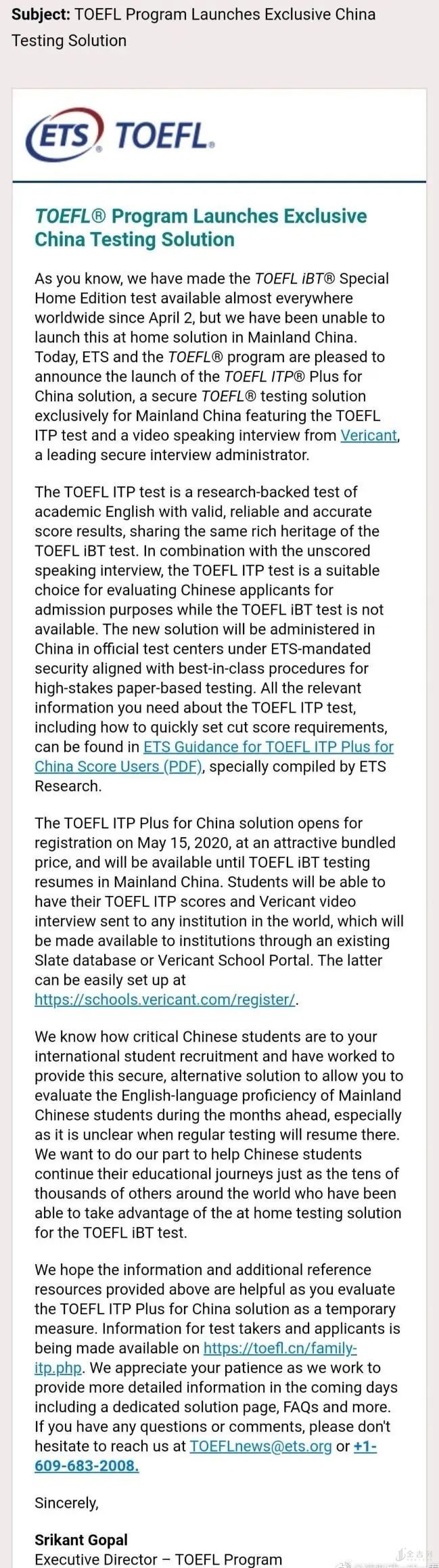
Task: Open ETS Guidance for TOEFL ITP Plus PDF
Action: point(268,746)
